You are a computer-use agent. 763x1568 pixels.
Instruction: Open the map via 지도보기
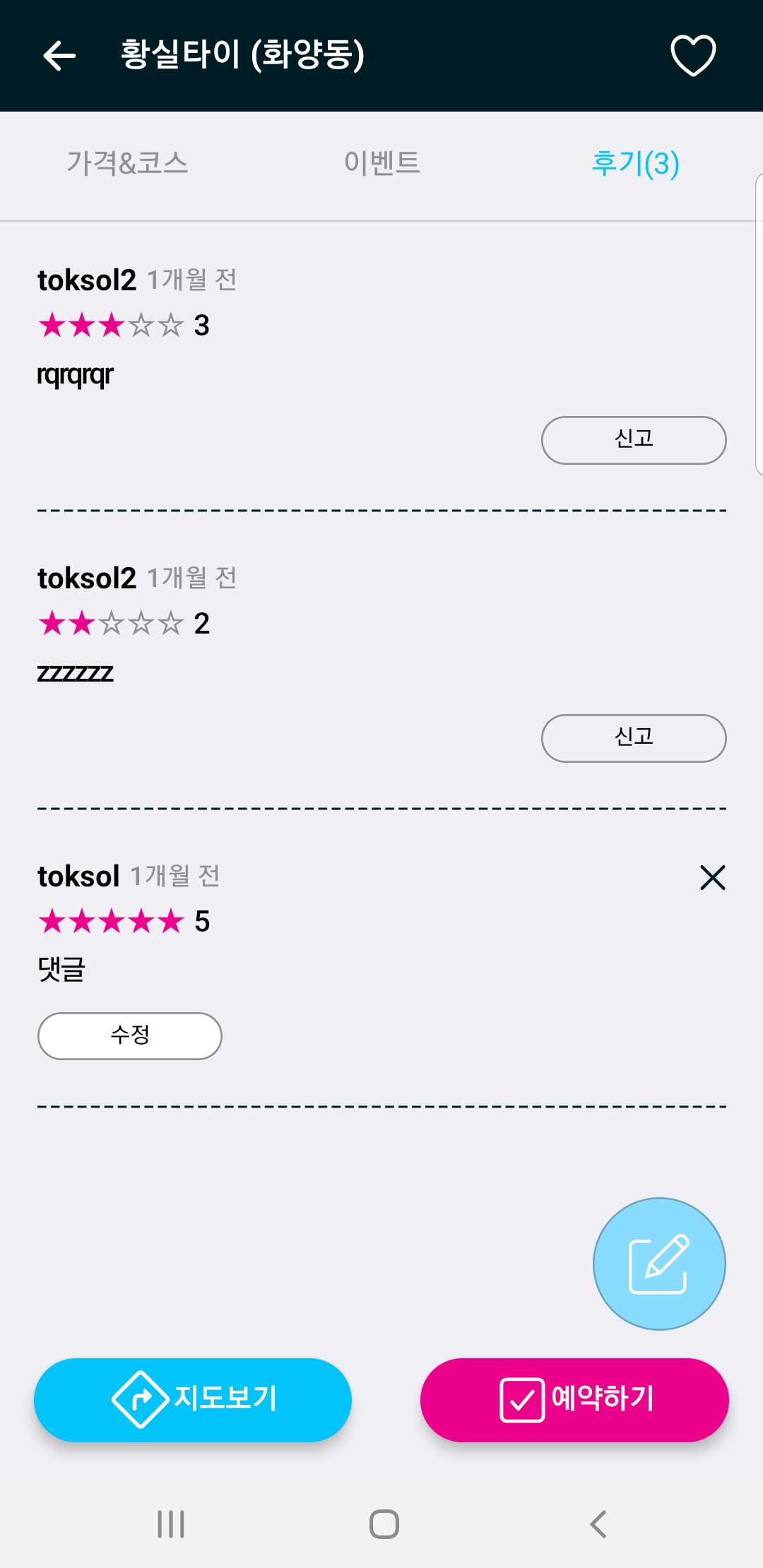pos(193,1400)
